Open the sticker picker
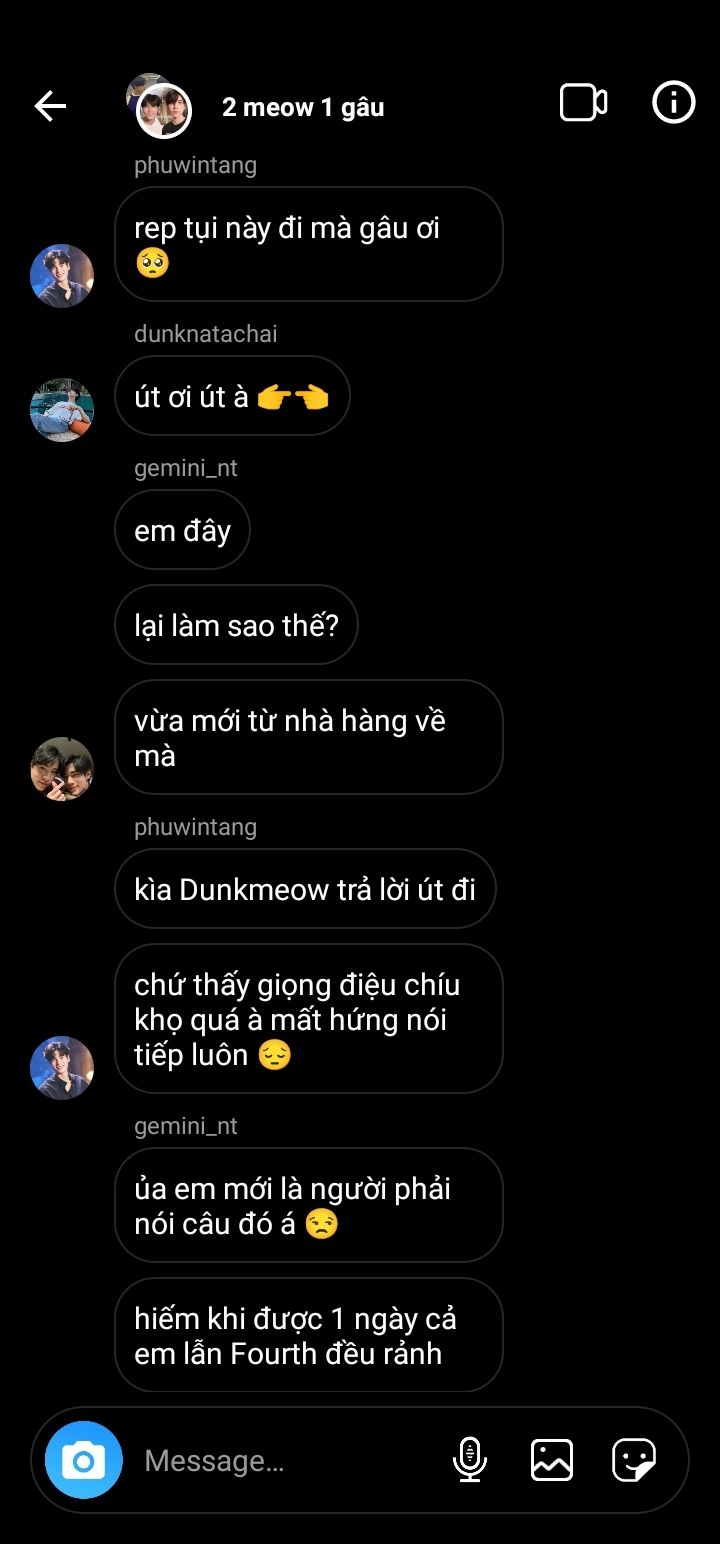This screenshot has height=1544, width=720. [x=634, y=1460]
